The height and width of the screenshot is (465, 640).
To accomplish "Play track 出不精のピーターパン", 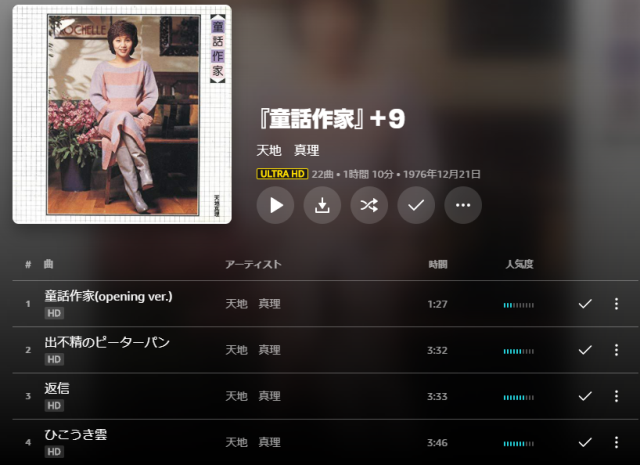I will pos(107,342).
